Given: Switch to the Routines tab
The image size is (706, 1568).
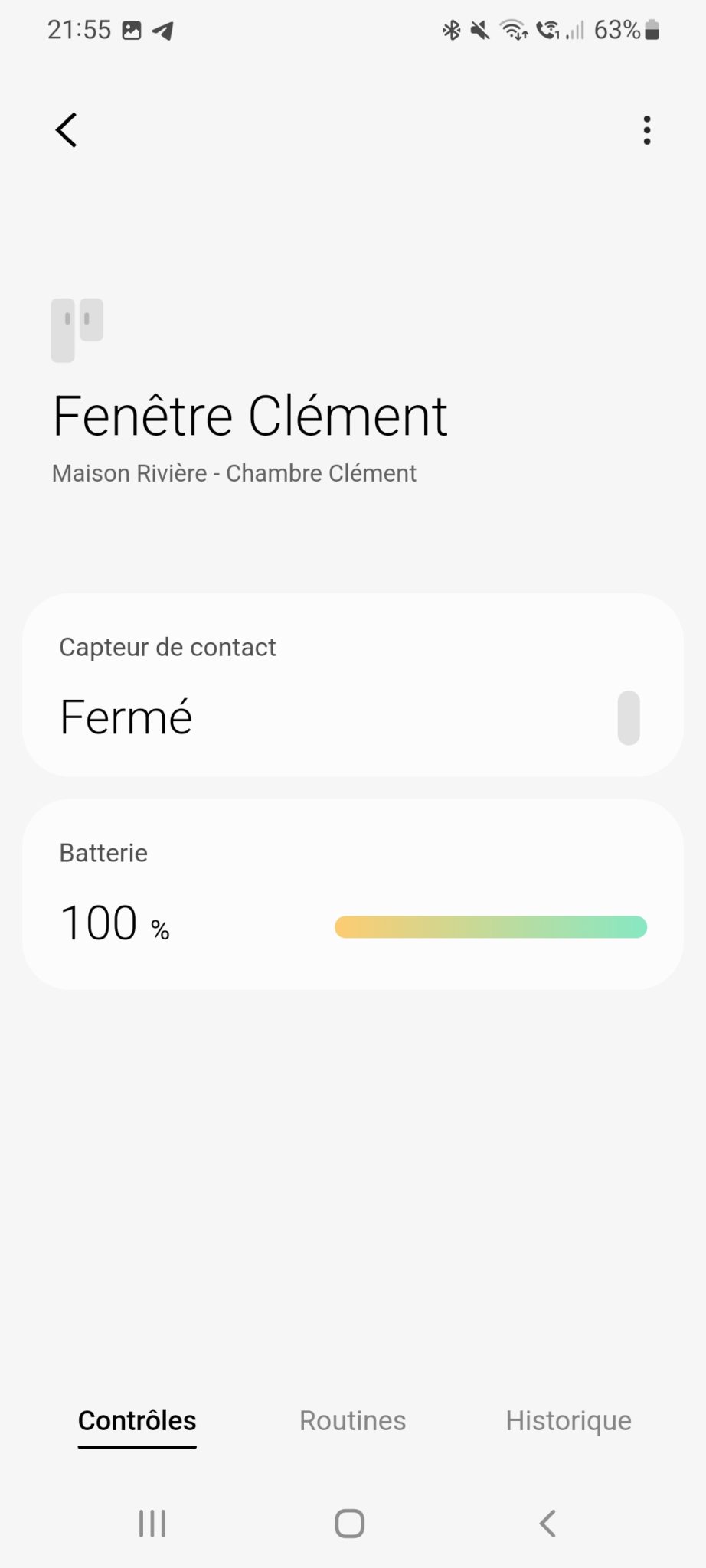Looking at the screenshot, I should tap(352, 1421).
